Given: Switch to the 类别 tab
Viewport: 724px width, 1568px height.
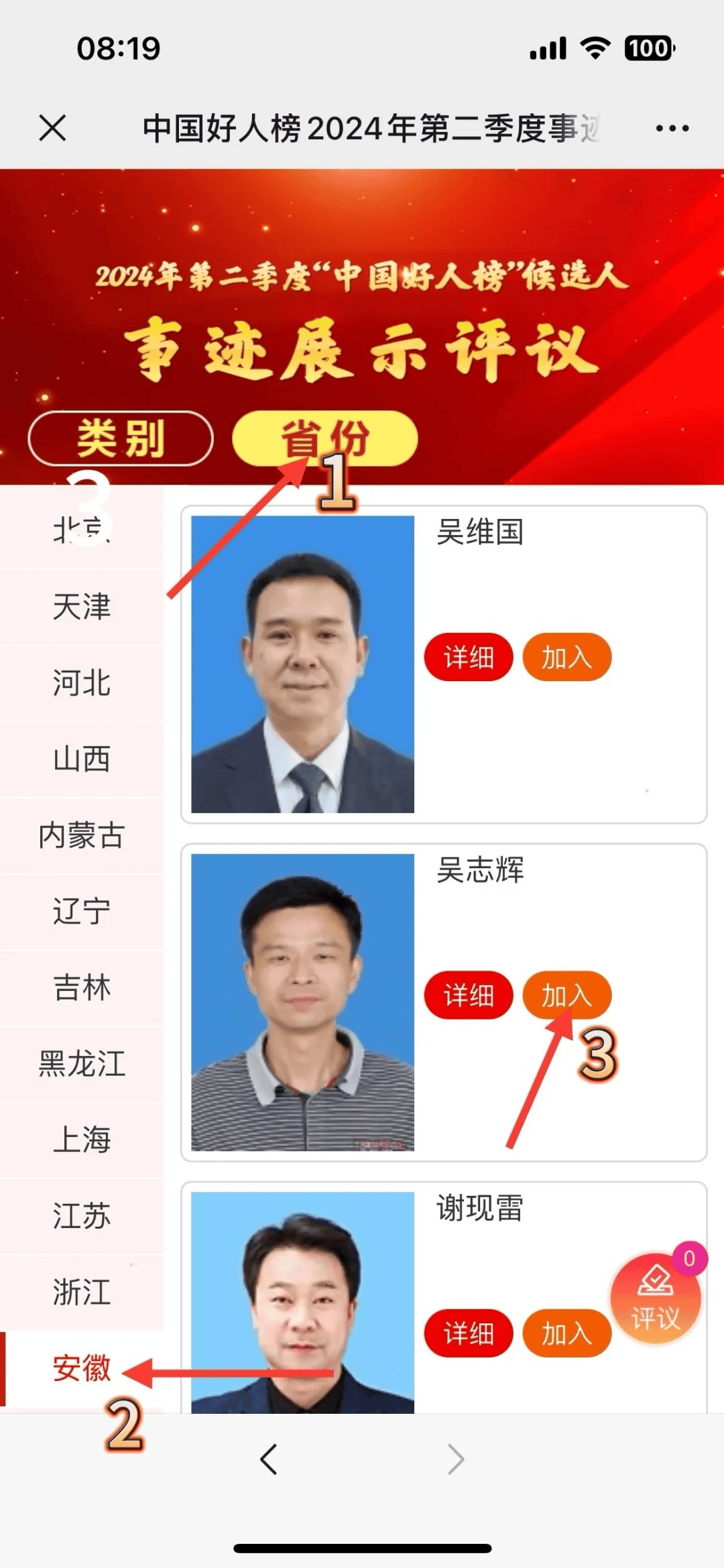Looking at the screenshot, I should point(121,438).
